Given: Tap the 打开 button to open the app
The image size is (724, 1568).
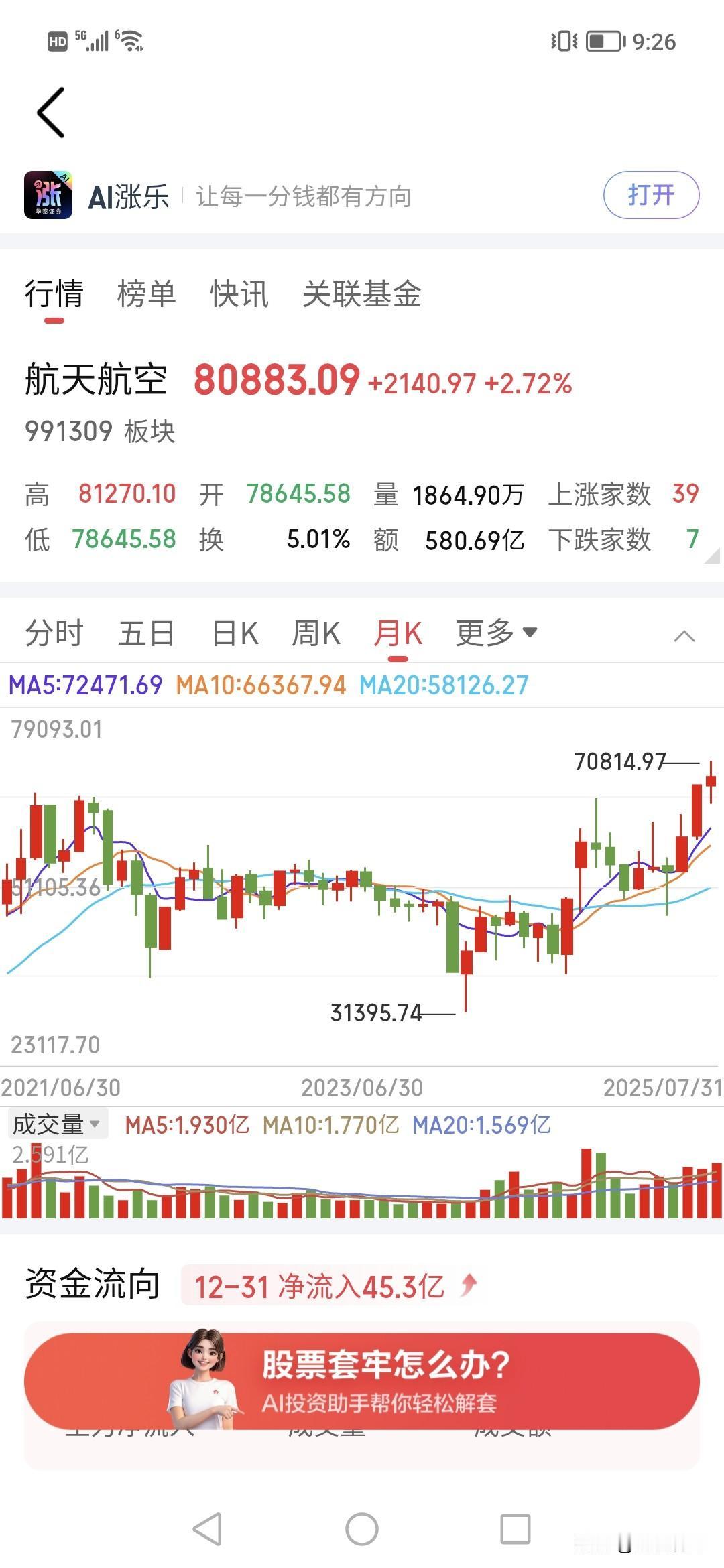Looking at the screenshot, I should pos(651,196).
